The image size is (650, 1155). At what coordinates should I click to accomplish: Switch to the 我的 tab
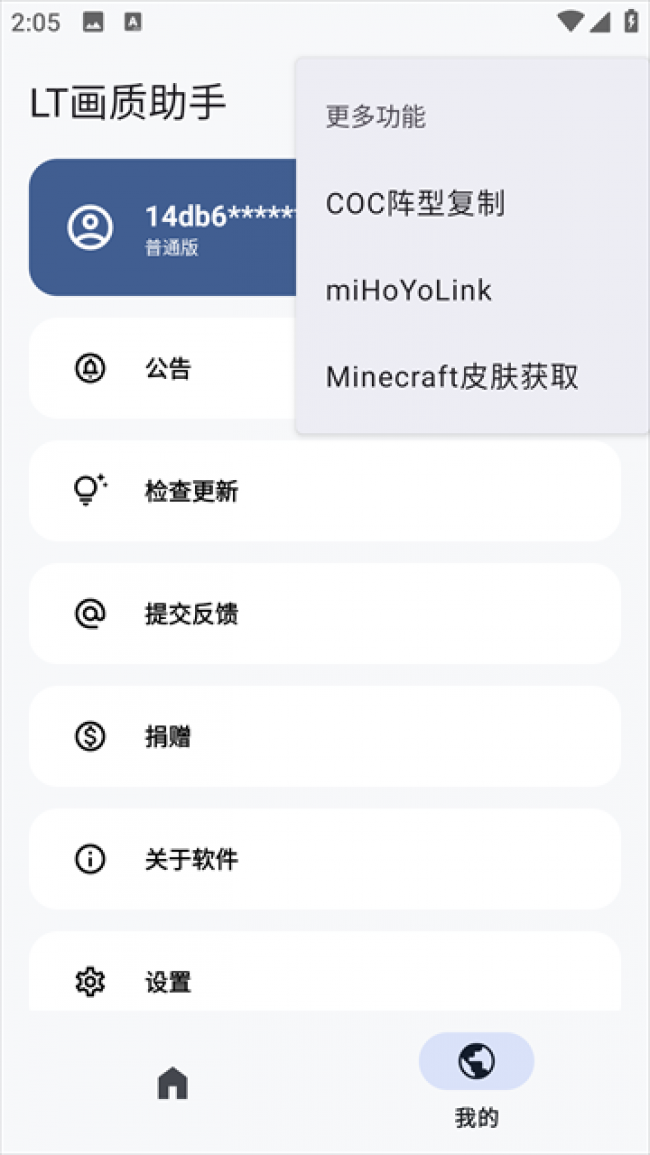(476, 1080)
